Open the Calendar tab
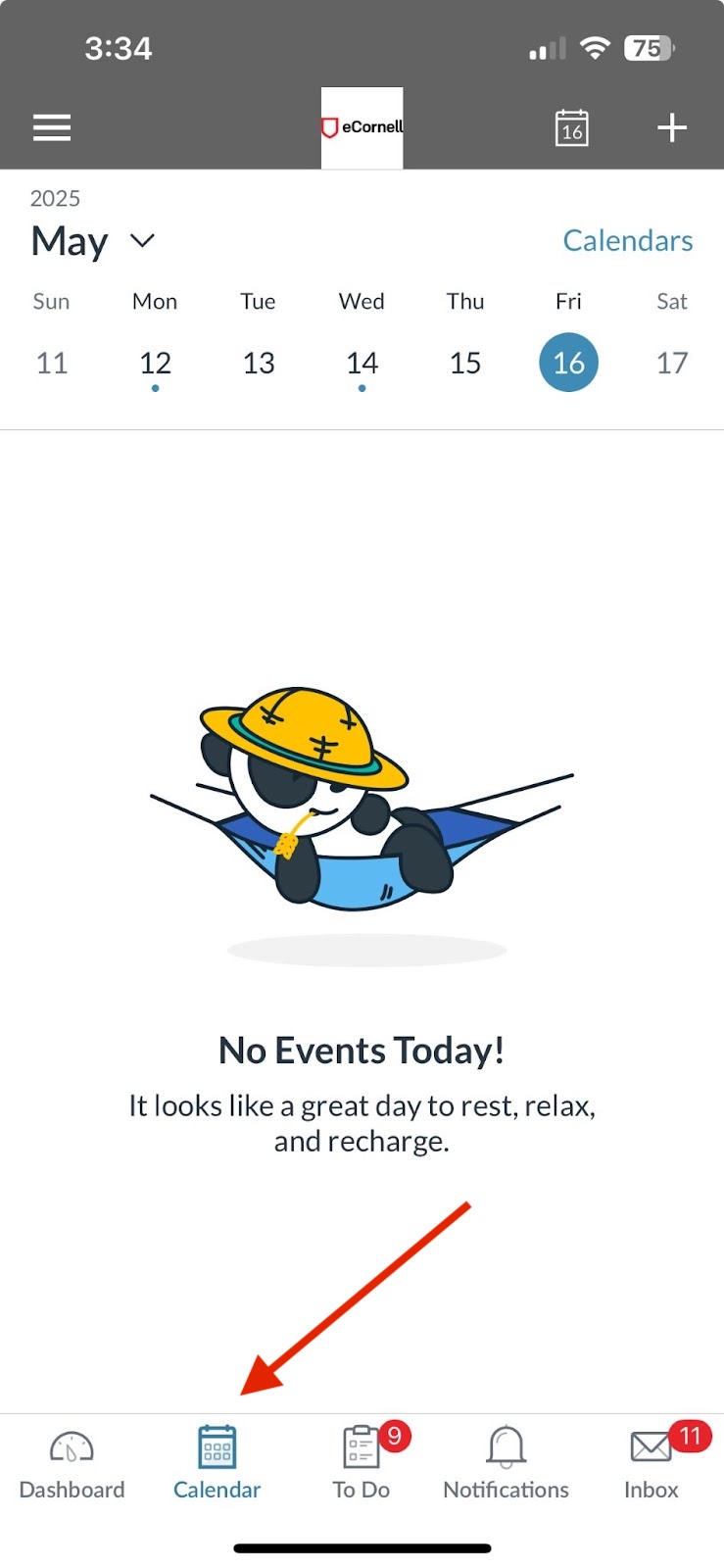 coord(217,1464)
